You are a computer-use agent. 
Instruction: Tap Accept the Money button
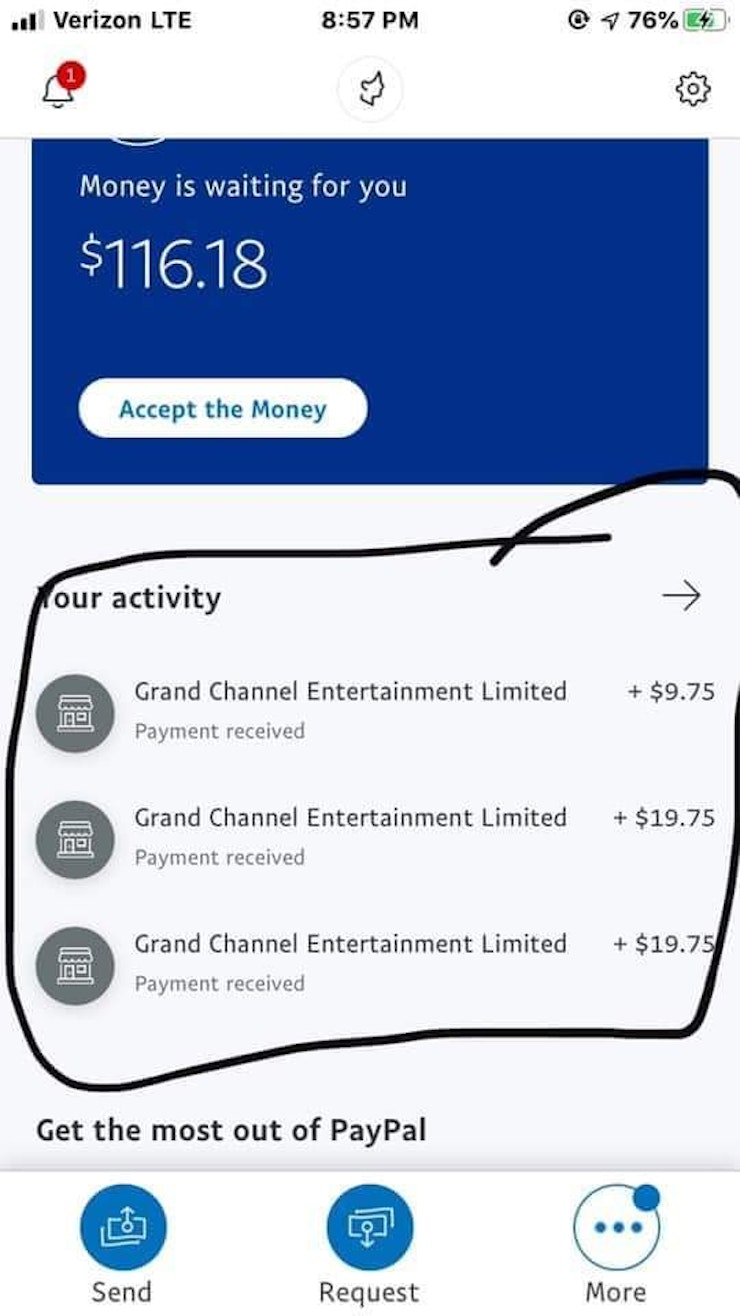[222, 408]
